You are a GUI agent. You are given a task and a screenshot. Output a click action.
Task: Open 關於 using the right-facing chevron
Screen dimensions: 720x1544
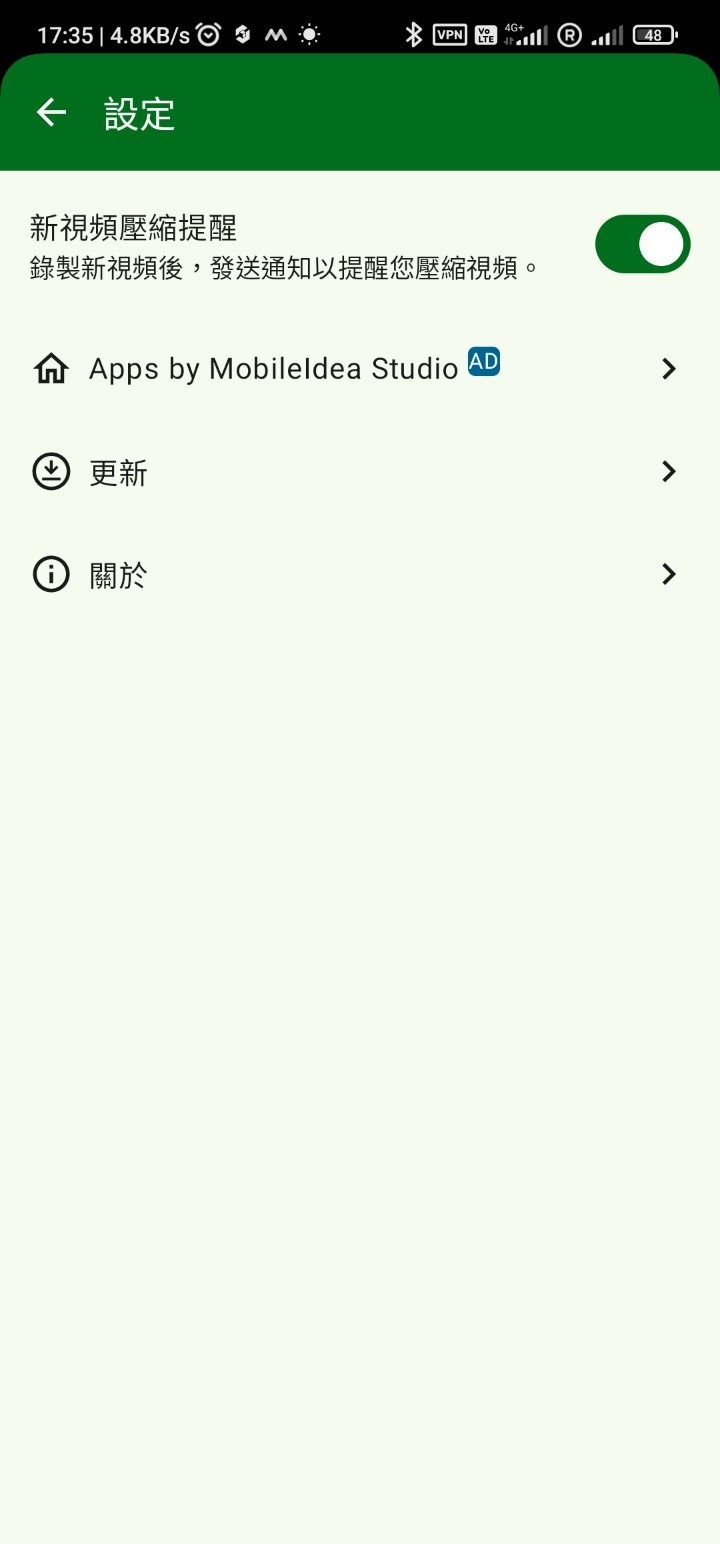coord(668,574)
